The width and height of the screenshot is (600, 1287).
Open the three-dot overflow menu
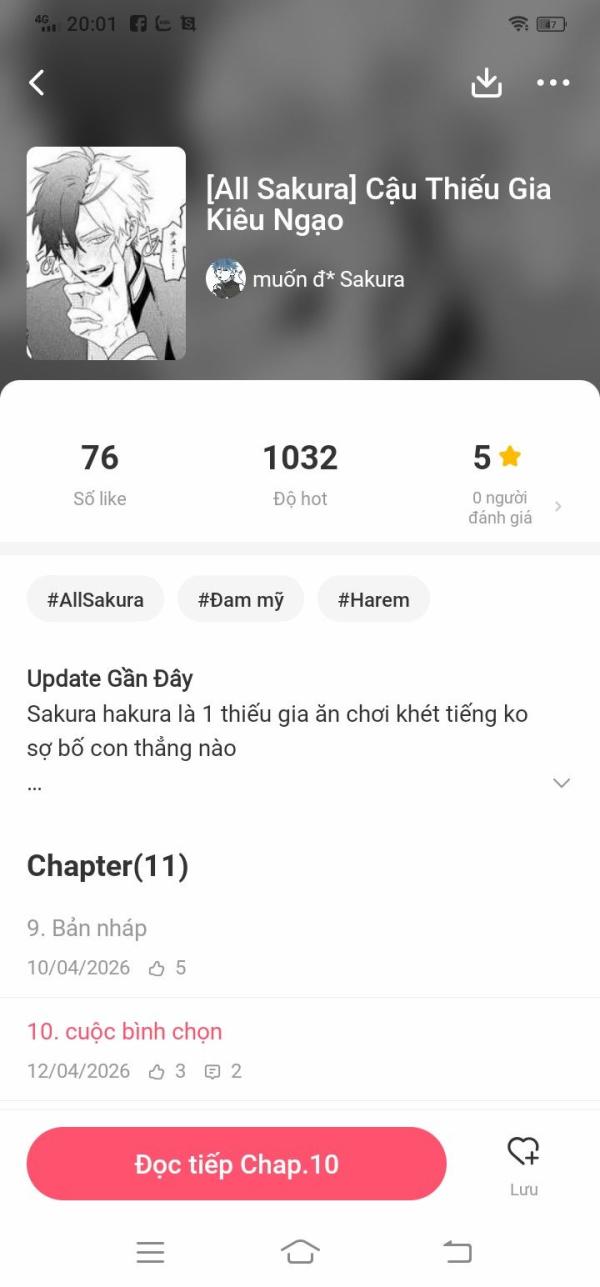pyautogui.click(x=553, y=83)
